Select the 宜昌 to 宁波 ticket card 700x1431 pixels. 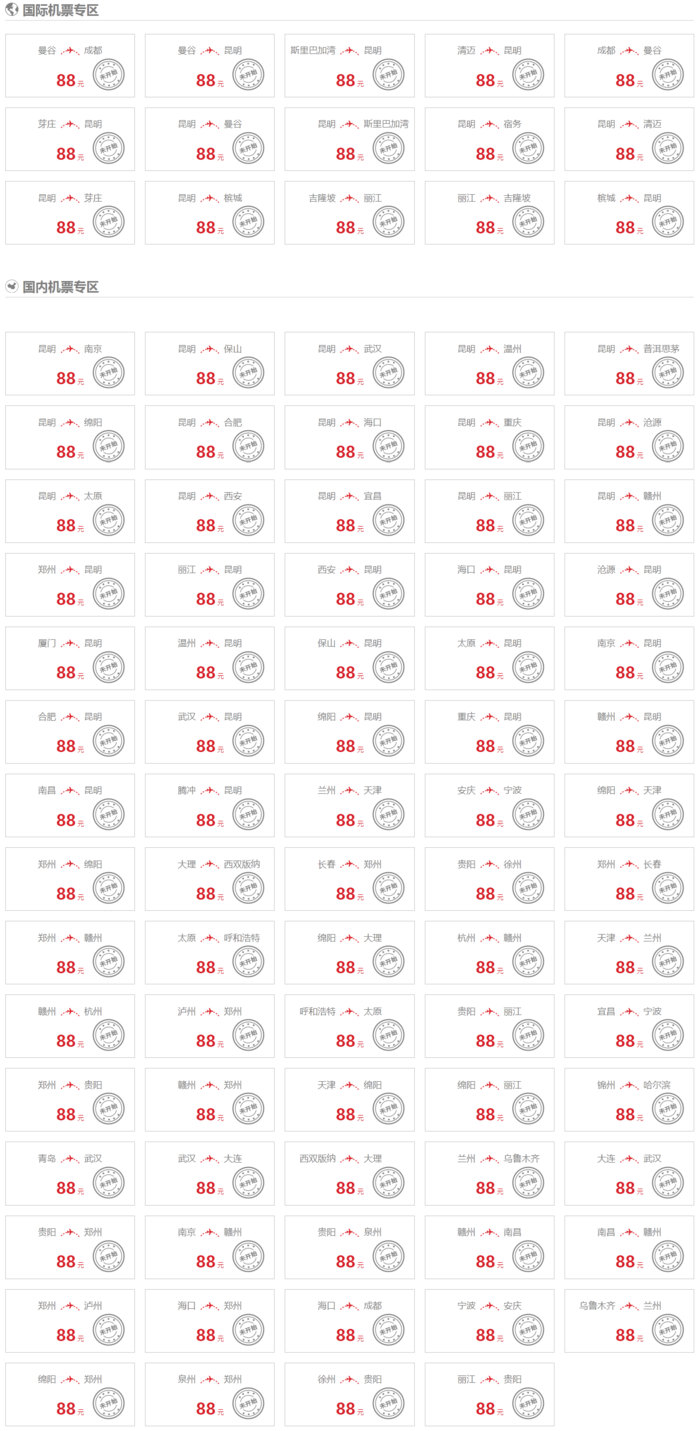click(629, 1026)
